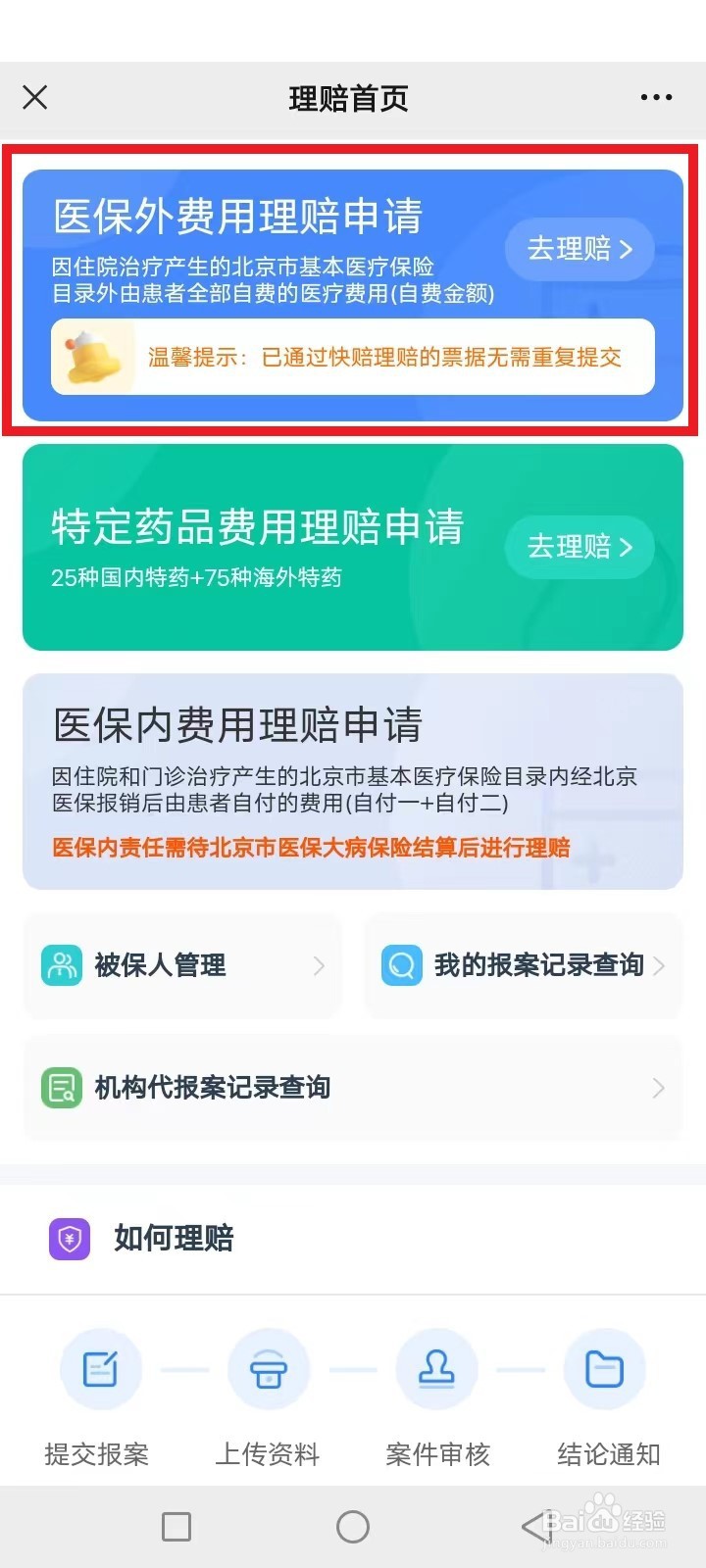Viewport: 706px width, 1568px height.
Task: Open the three-dot more options menu
Action: click(x=655, y=97)
